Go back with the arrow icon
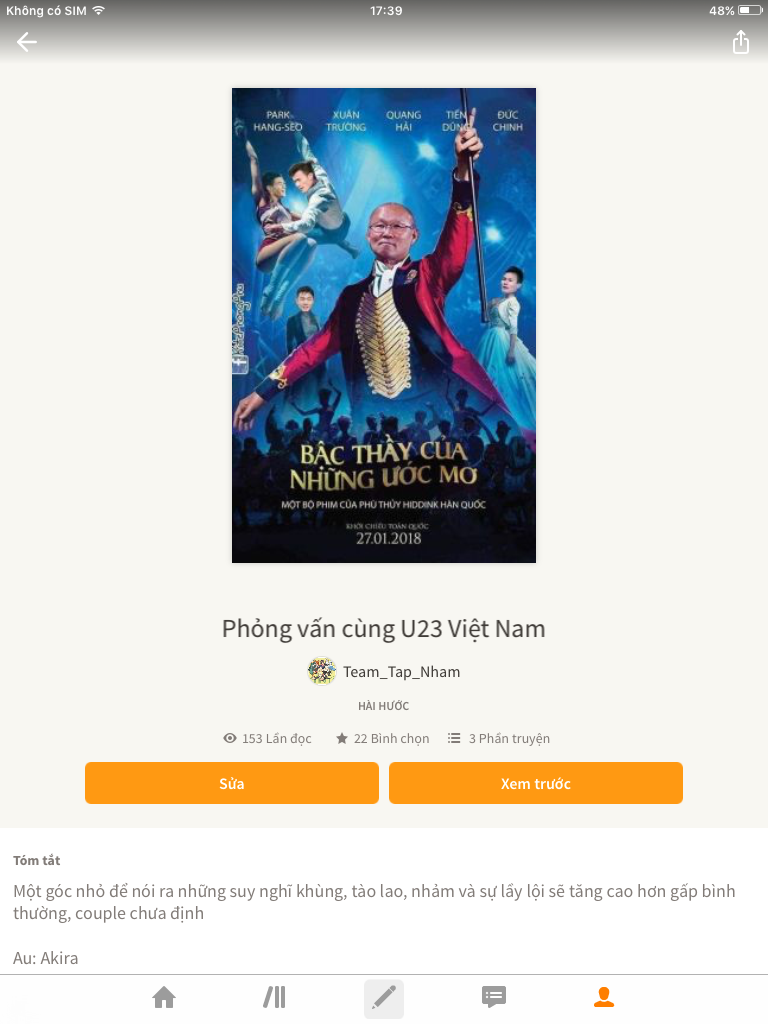This screenshot has height=1024, width=768. pyautogui.click(x=27, y=42)
